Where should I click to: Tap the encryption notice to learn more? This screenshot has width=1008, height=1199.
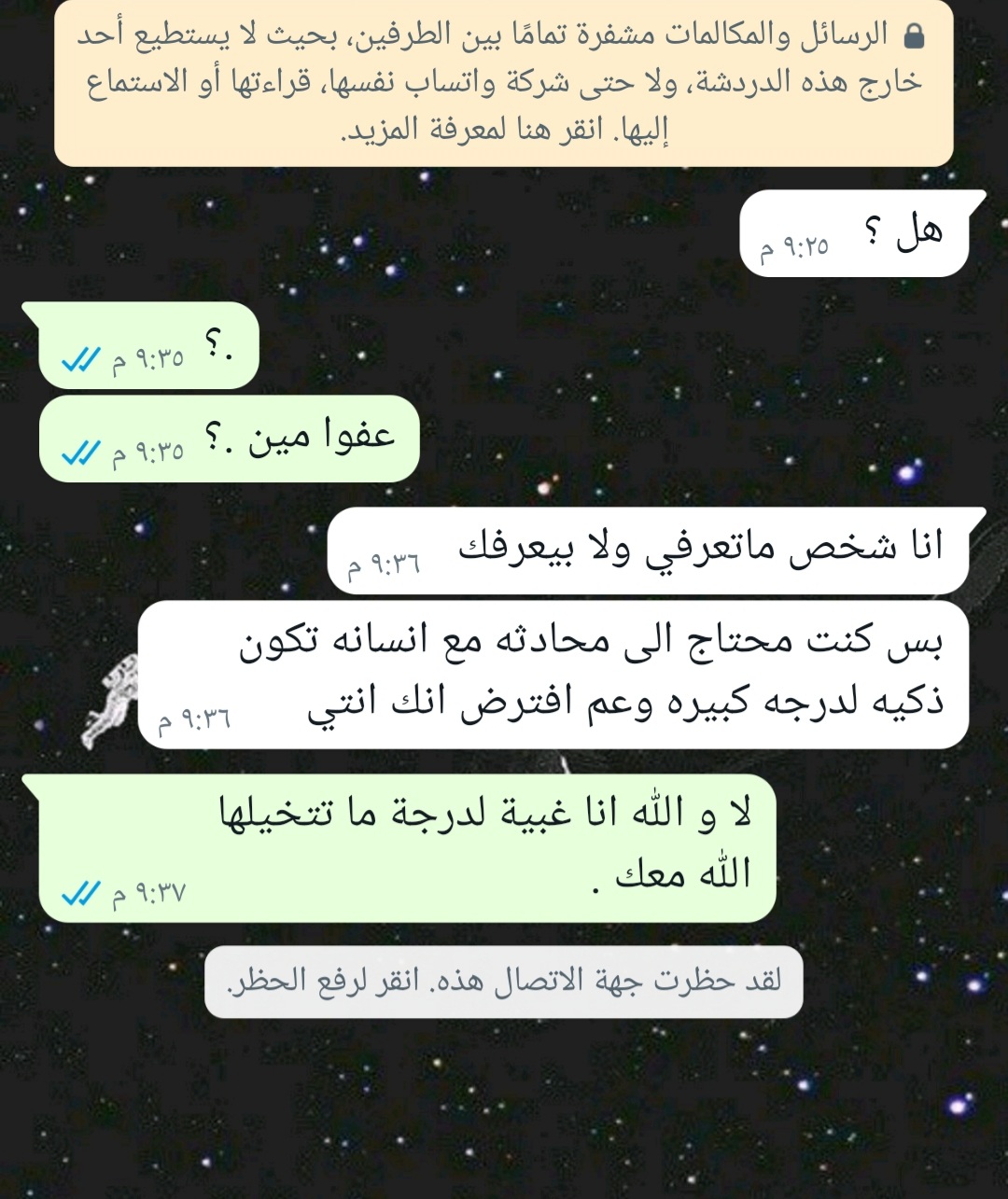(504, 82)
